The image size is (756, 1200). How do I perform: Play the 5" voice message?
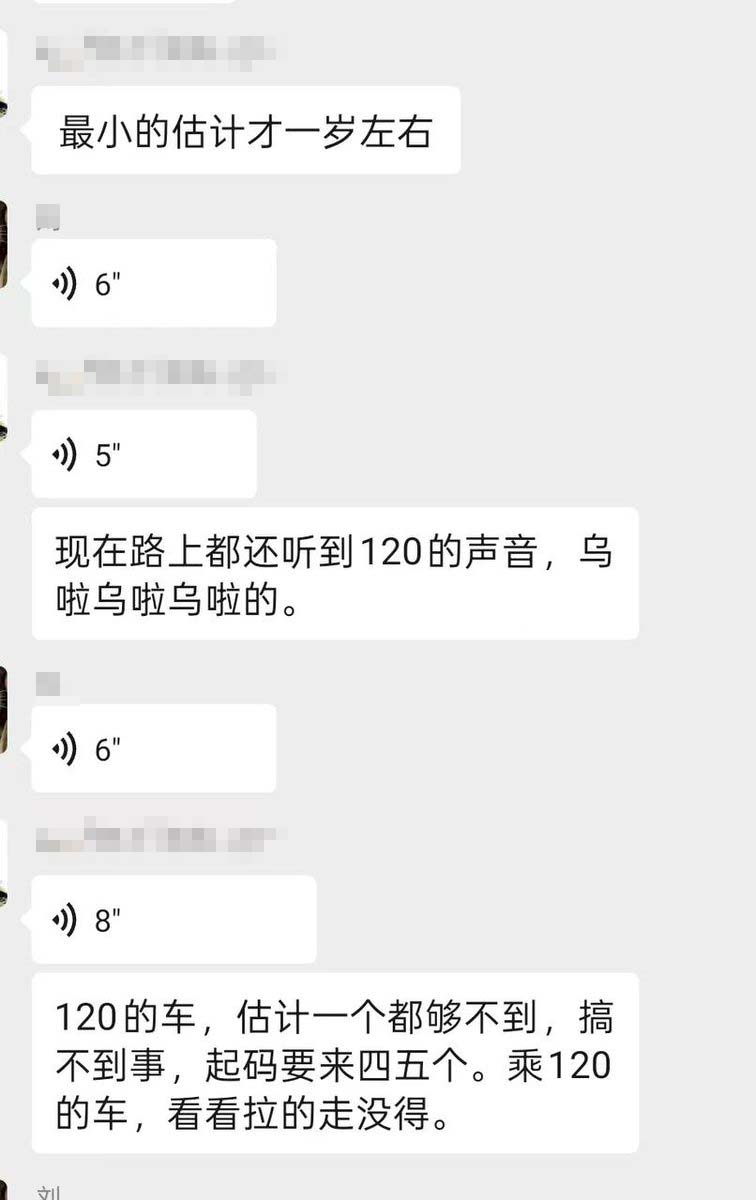pyautogui.click(x=143, y=455)
